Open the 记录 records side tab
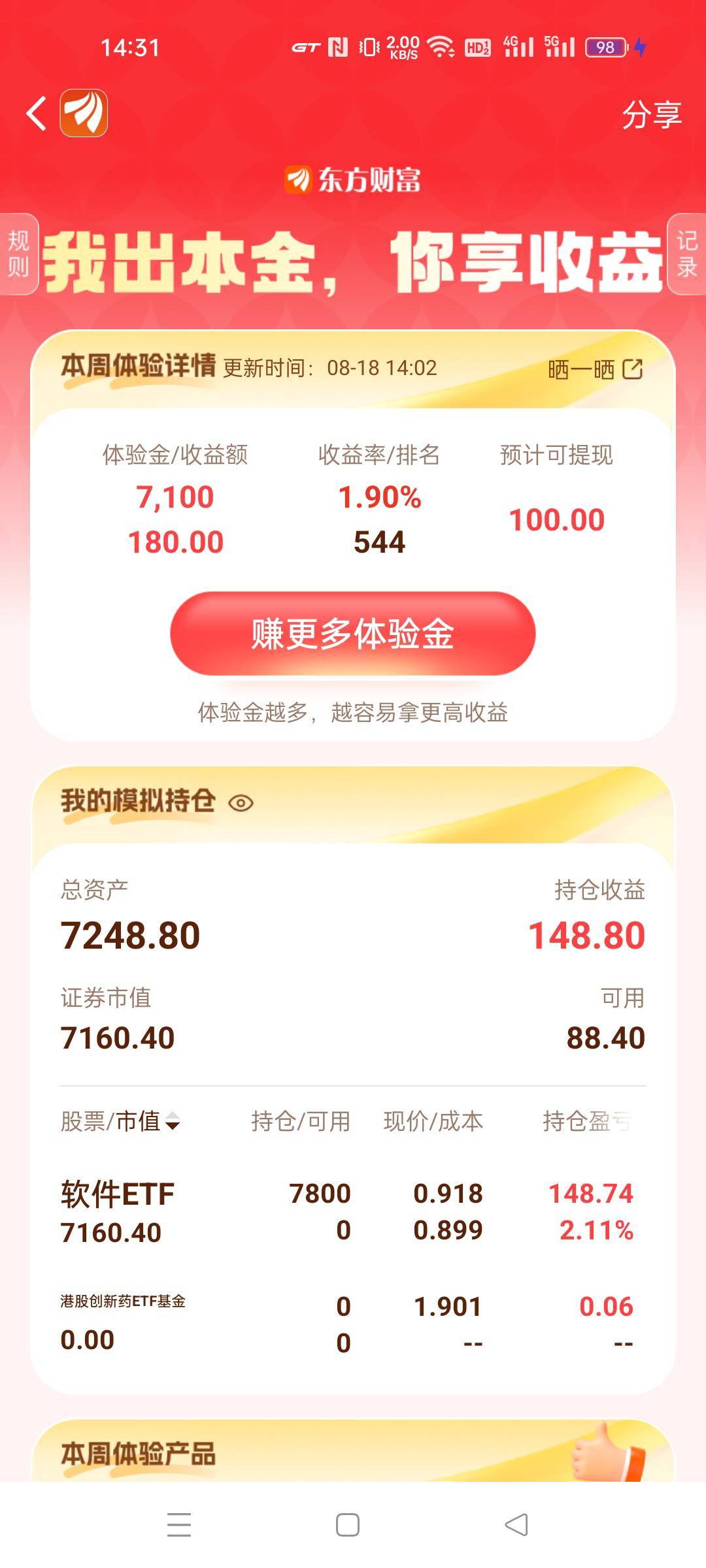Screen dimensions: 706x1568 [x=686, y=254]
